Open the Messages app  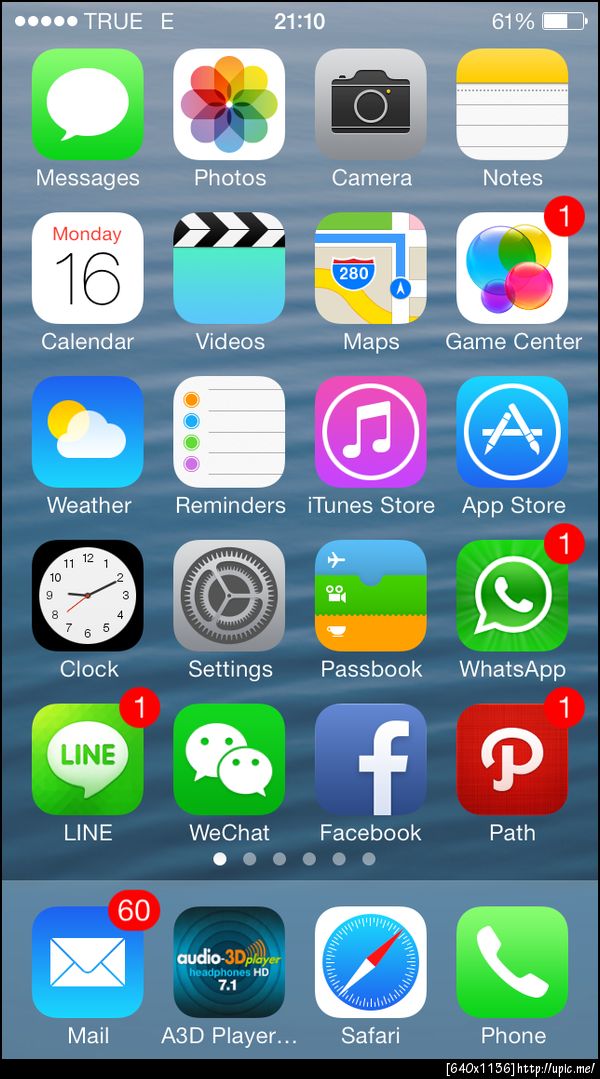click(x=88, y=104)
